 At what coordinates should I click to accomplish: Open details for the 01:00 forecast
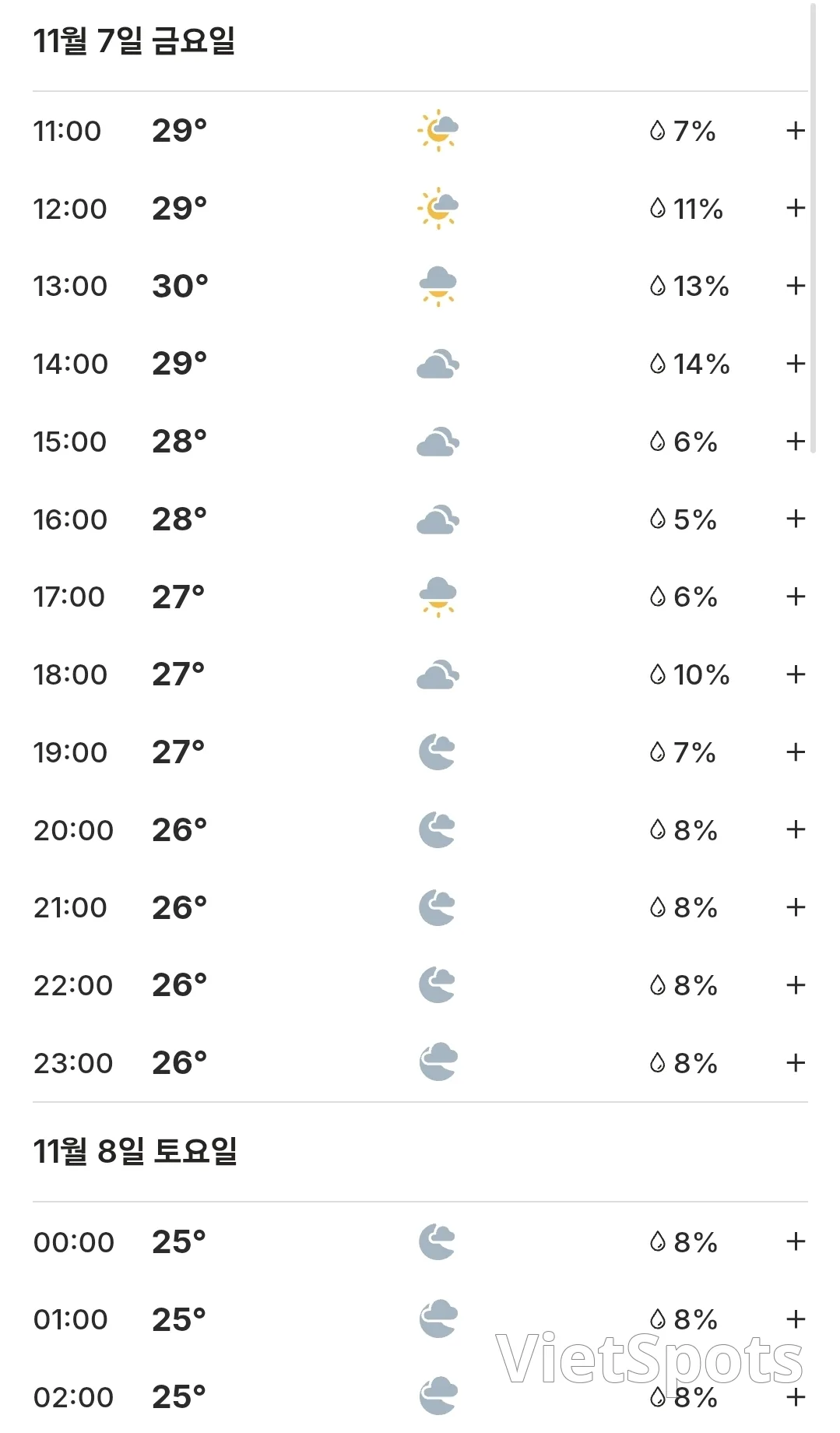[x=795, y=1319]
